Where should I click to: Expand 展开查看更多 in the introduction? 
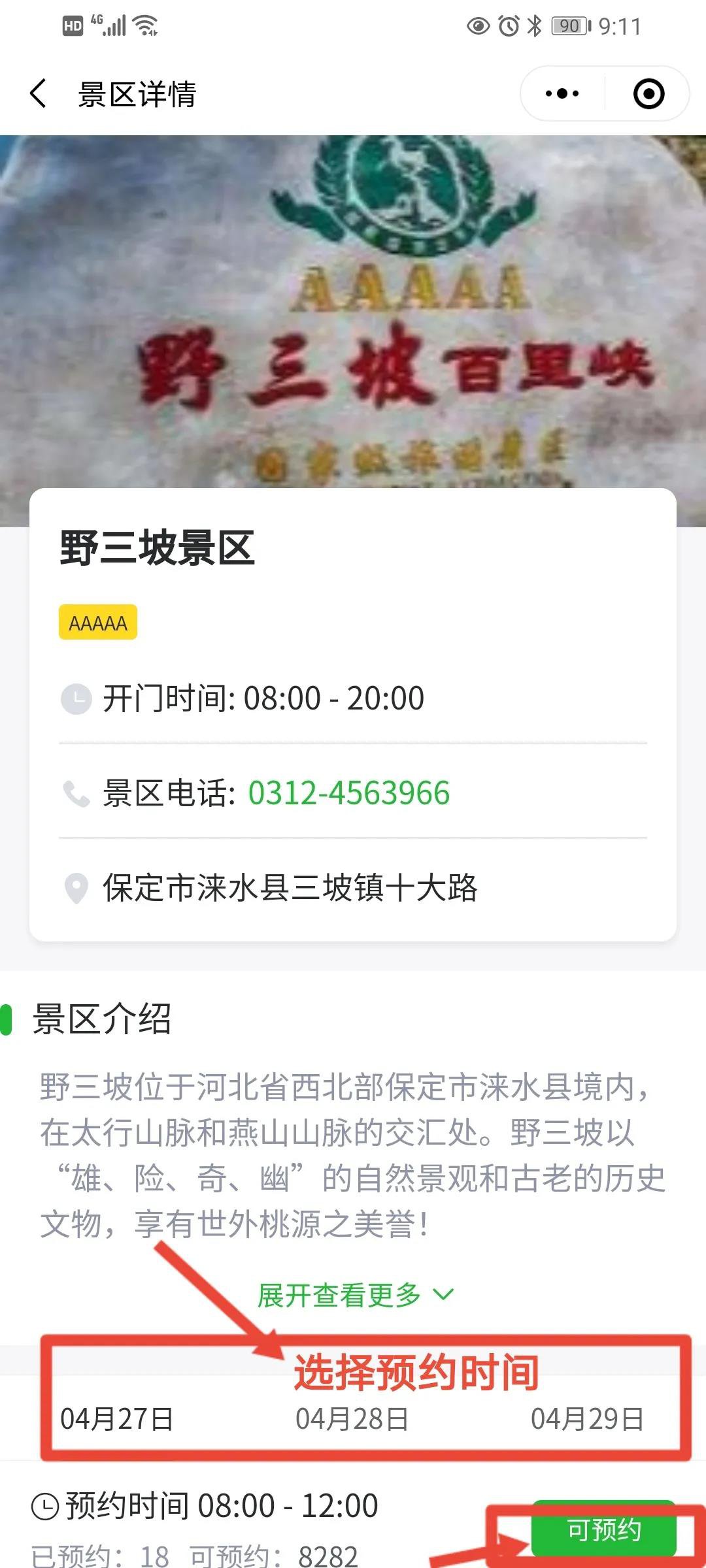(355, 1295)
